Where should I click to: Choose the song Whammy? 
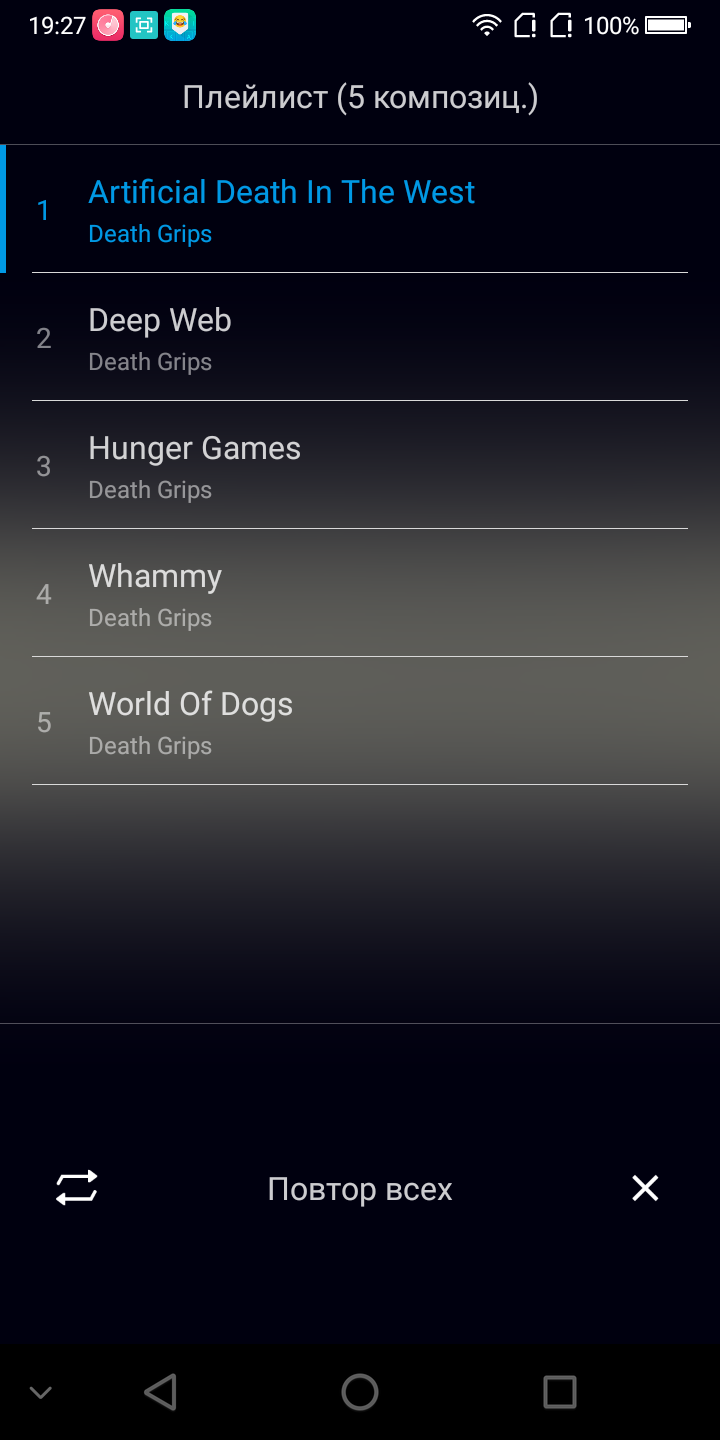click(155, 593)
